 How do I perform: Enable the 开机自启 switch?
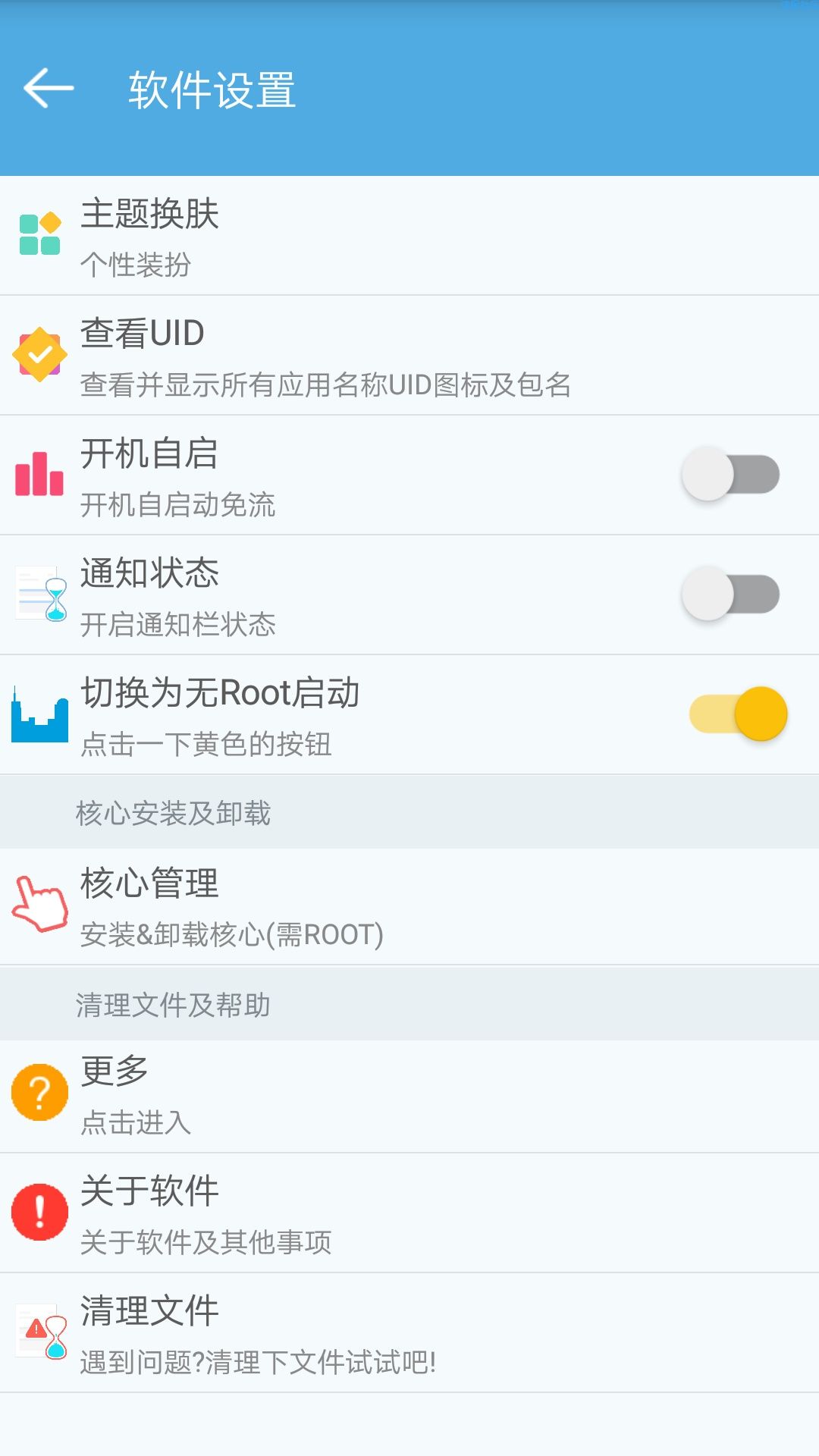731,475
